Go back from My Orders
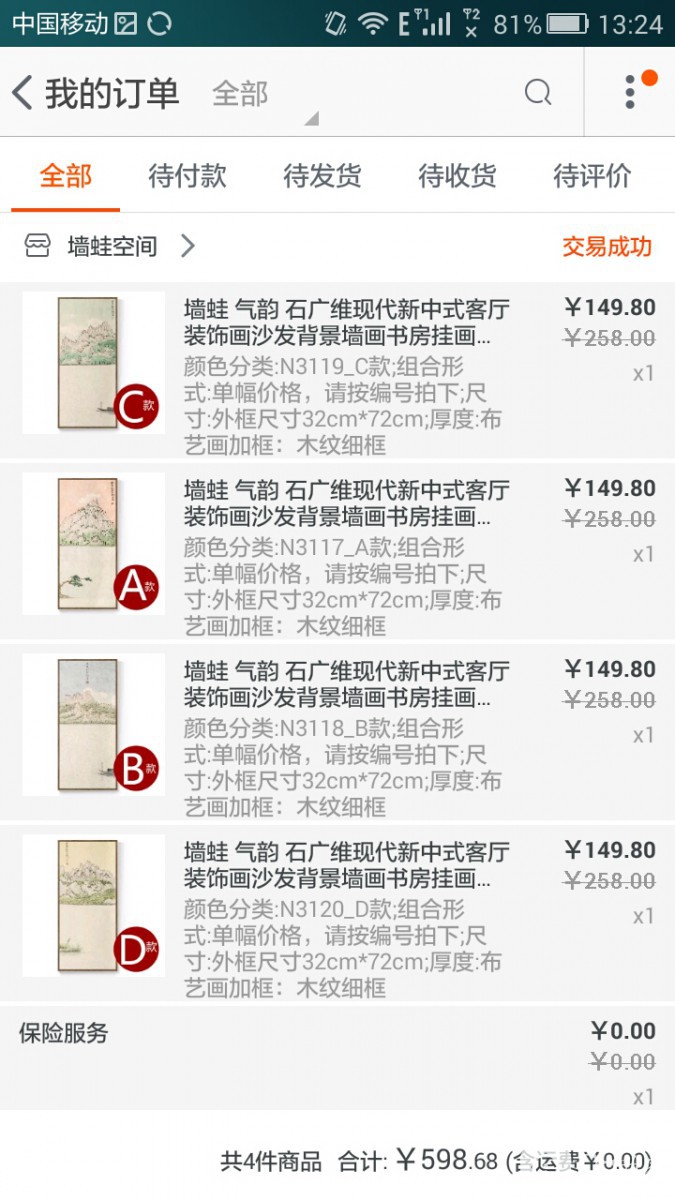The image size is (675, 1200). point(24,93)
